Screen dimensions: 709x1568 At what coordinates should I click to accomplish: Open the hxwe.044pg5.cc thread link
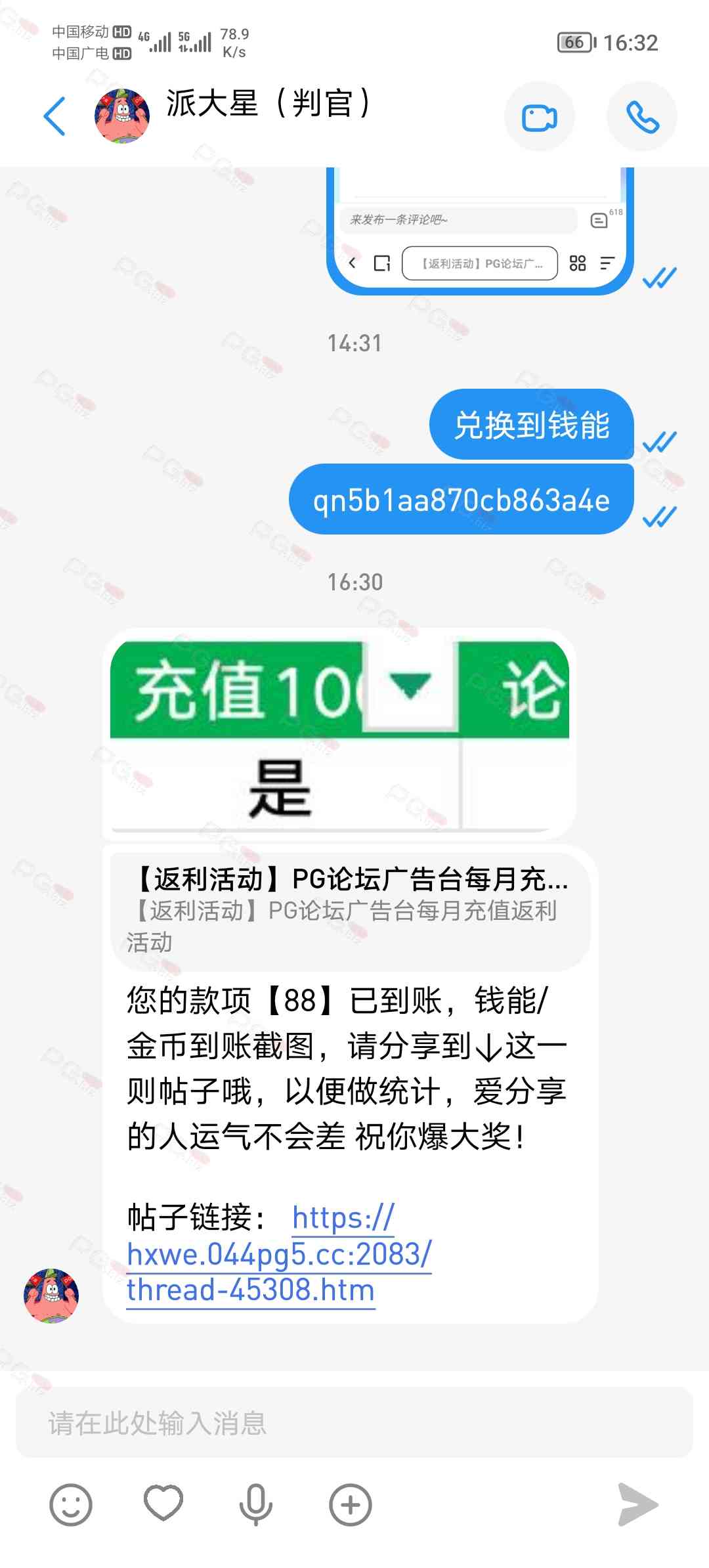tap(279, 1255)
